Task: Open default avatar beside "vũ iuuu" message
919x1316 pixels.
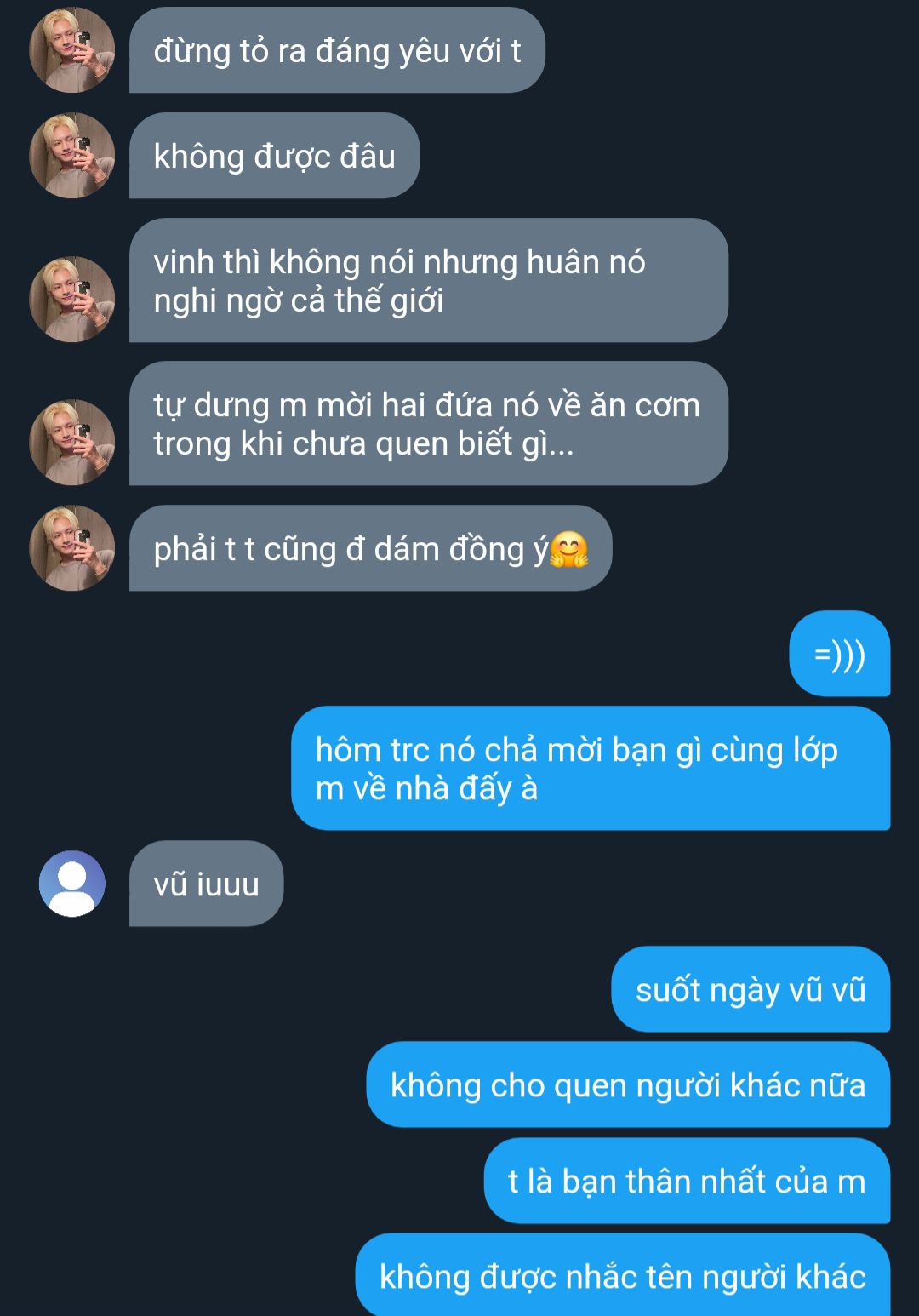Action: (x=72, y=884)
